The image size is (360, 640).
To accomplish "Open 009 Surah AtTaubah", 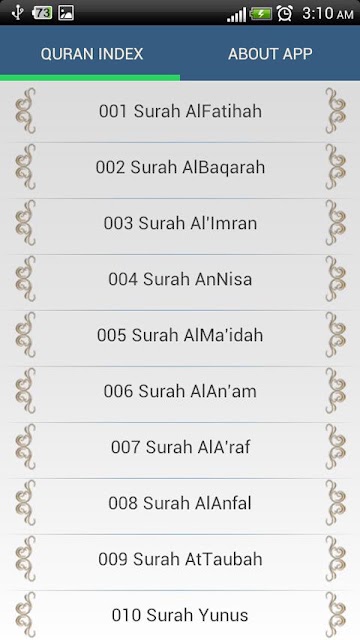I will [180, 559].
